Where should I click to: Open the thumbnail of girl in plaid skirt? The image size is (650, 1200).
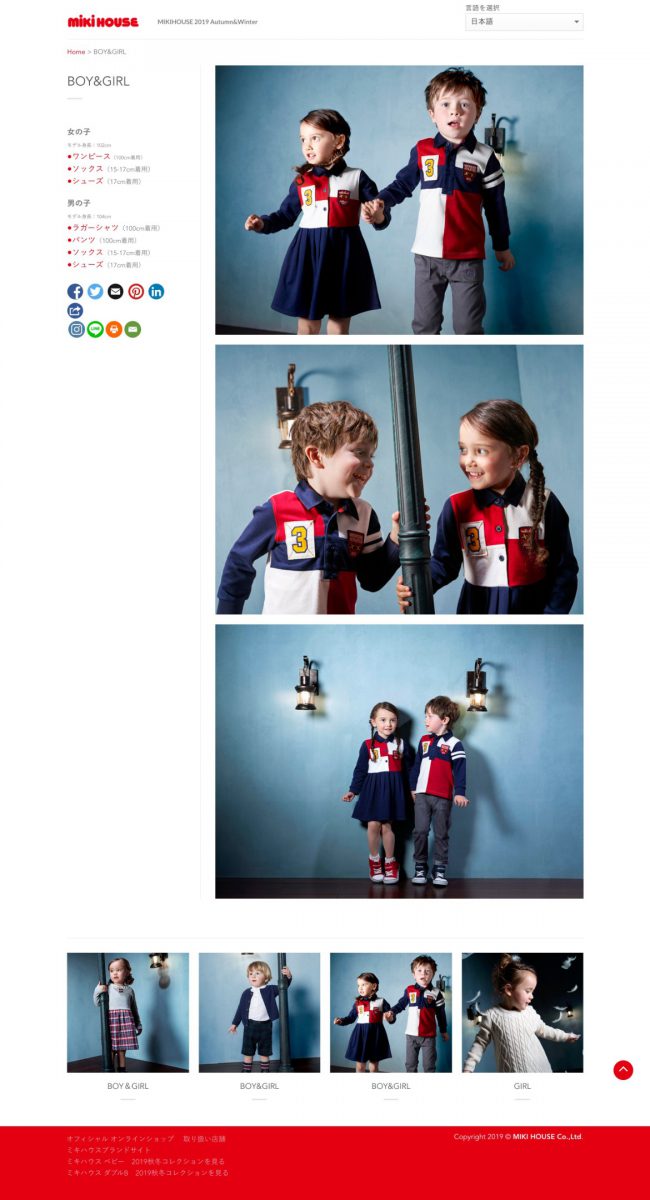[127, 1012]
